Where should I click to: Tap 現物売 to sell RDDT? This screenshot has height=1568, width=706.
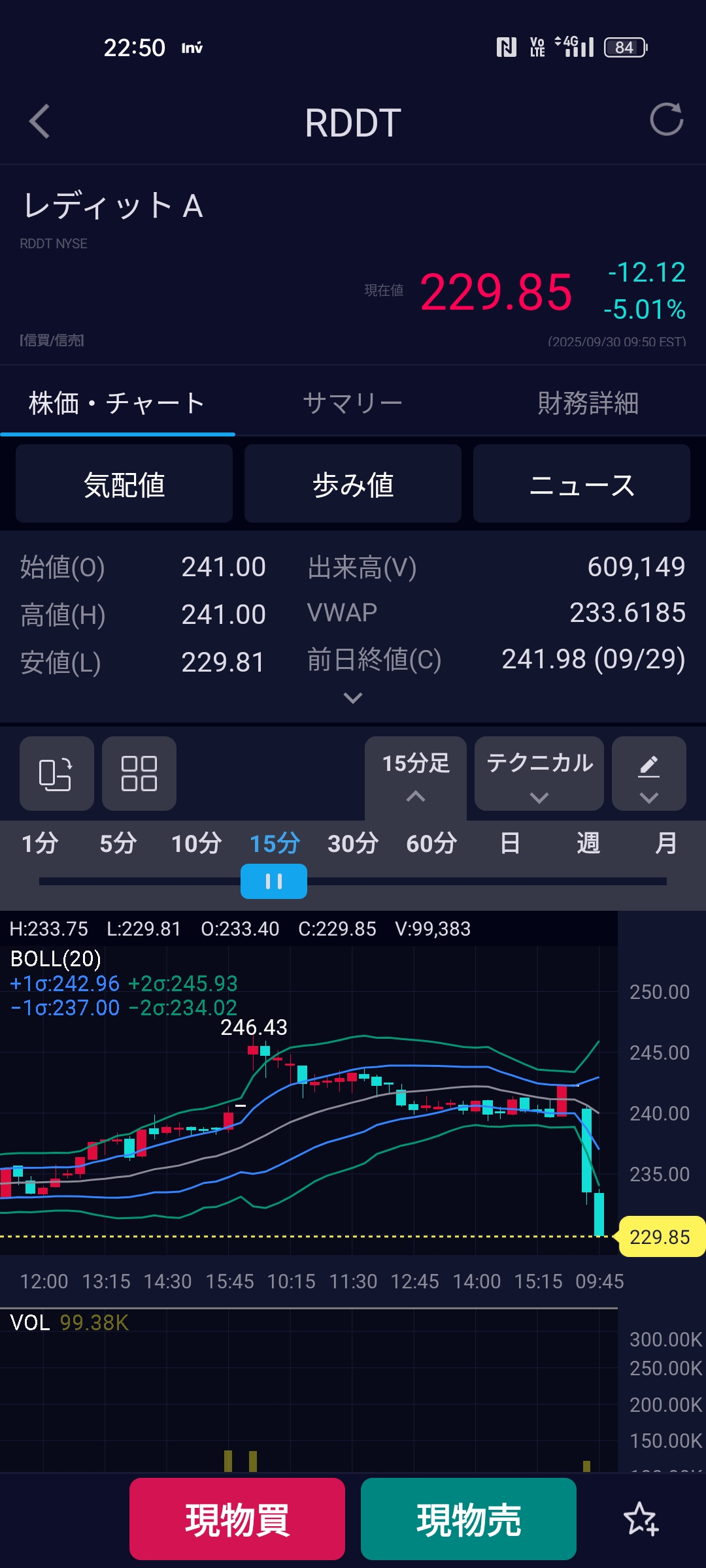click(x=469, y=1519)
